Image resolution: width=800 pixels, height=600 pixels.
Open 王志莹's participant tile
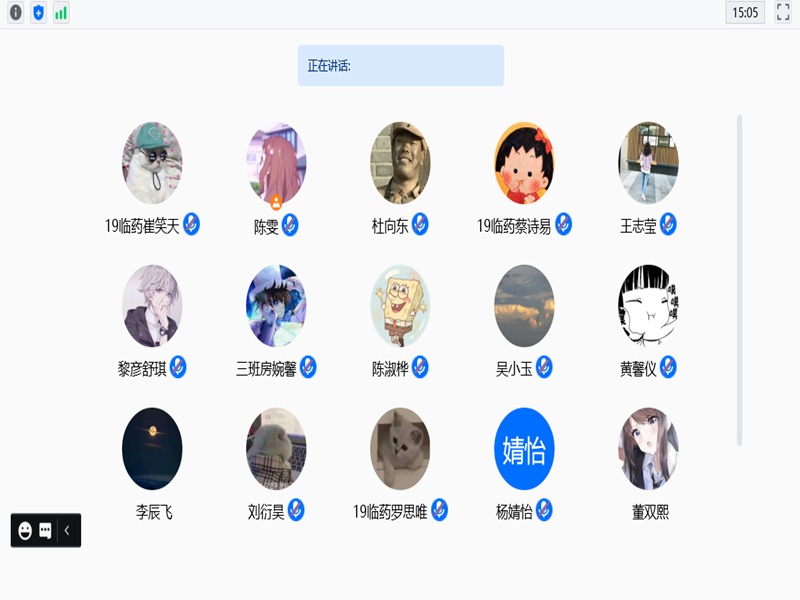(x=648, y=163)
